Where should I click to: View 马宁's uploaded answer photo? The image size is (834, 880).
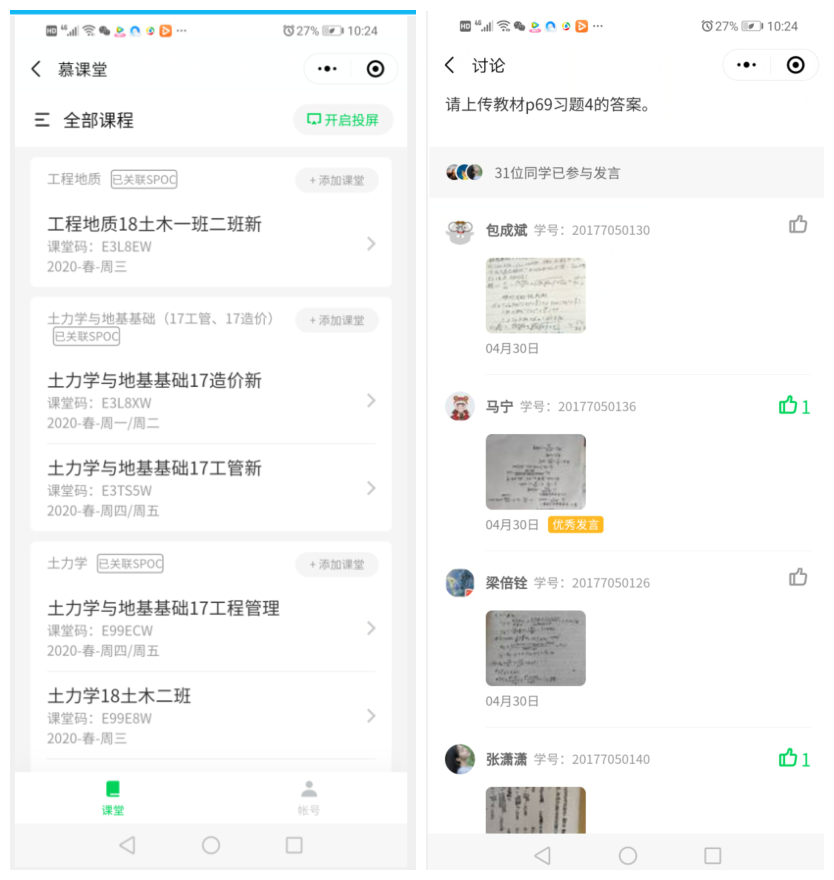(535, 471)
